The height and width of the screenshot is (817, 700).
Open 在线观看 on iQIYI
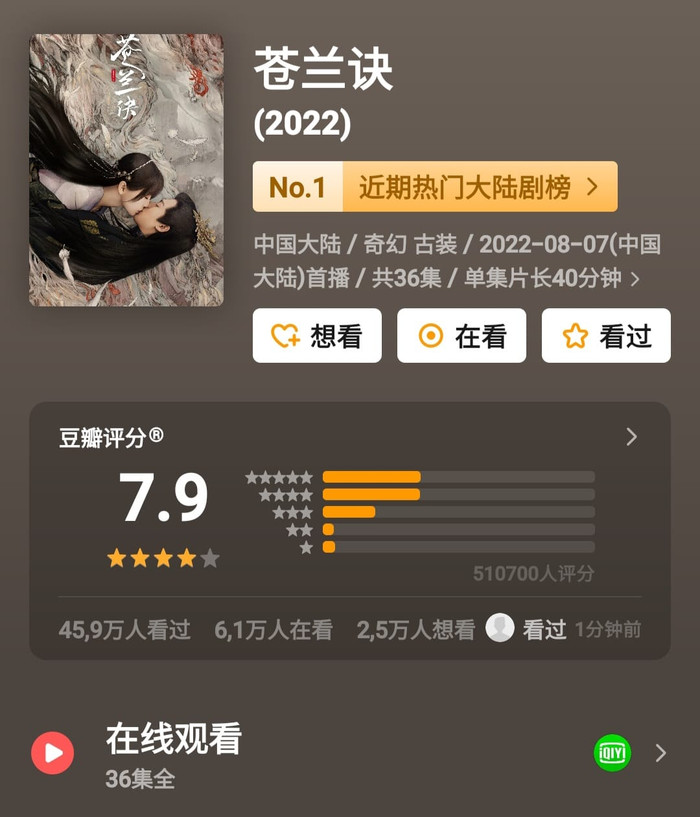tap(612, 753)
